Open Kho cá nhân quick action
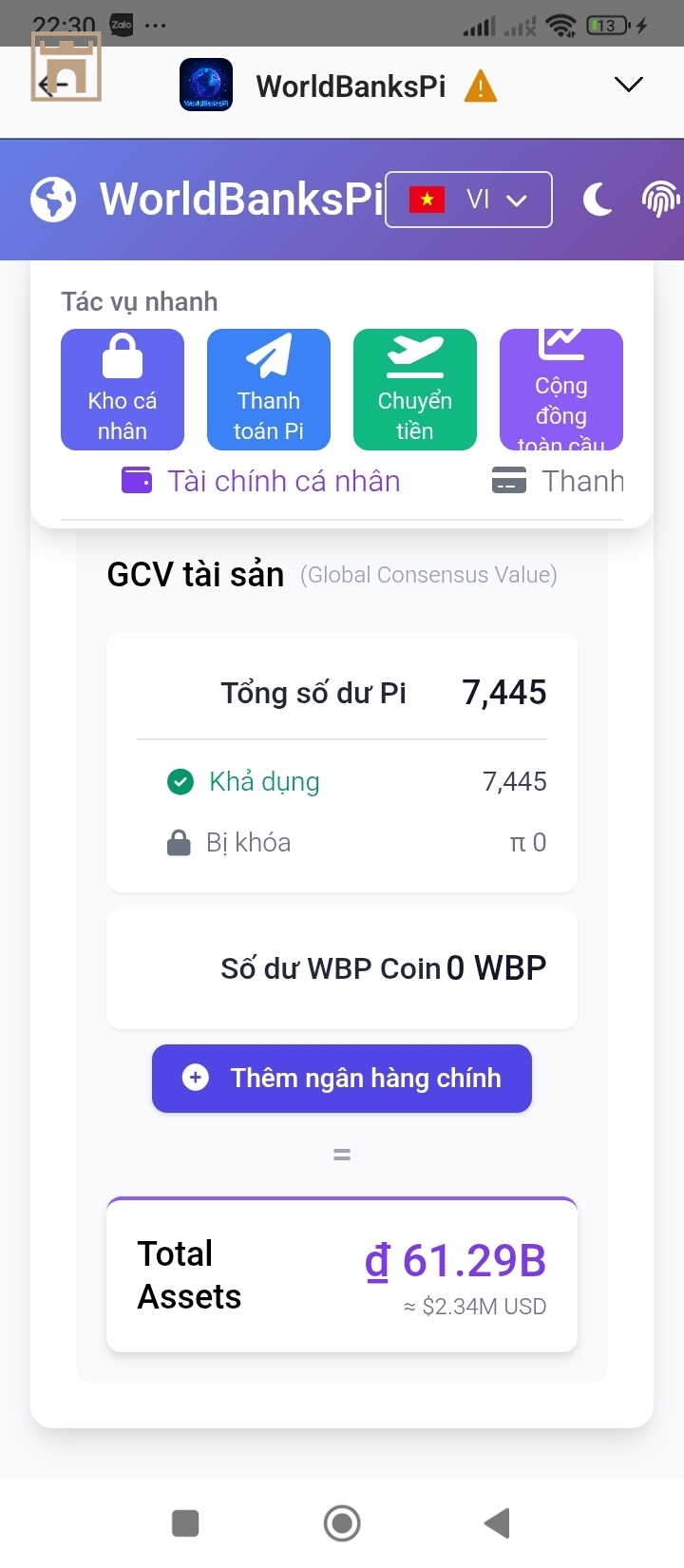684x1568 pixels. (x=123, y=390)
